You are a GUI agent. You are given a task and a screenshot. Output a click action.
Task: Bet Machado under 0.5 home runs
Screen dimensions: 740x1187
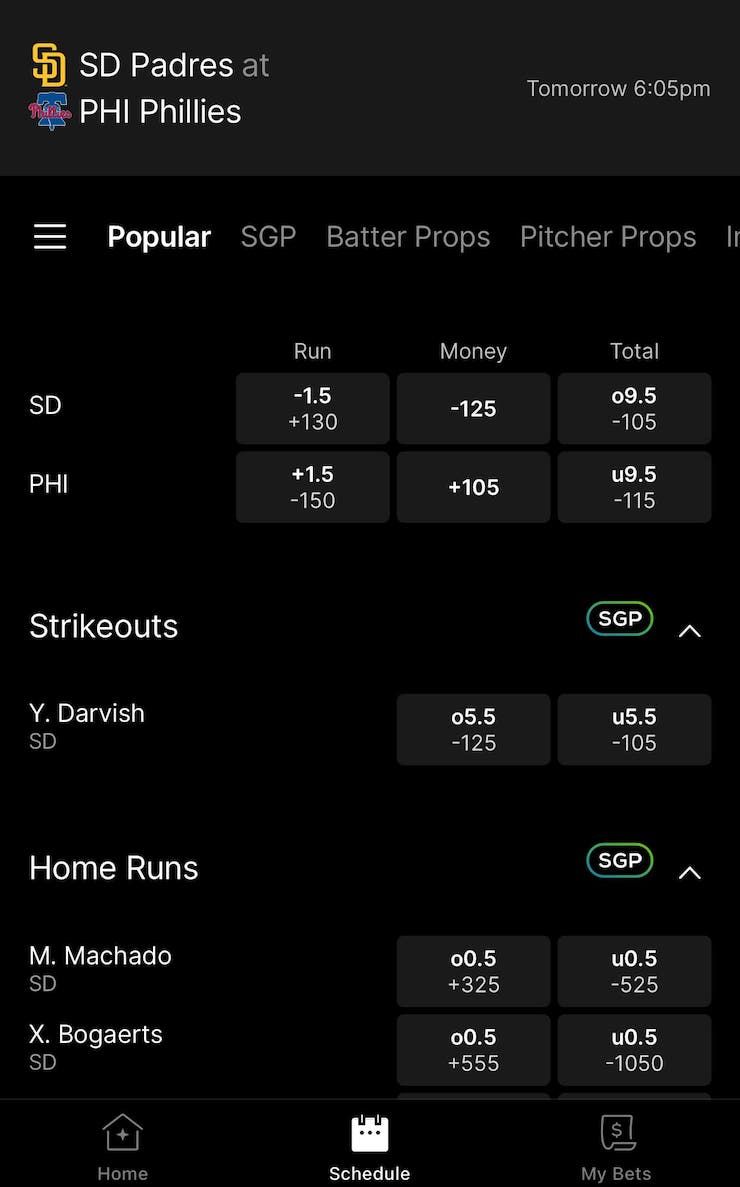(x=634, y=971)
